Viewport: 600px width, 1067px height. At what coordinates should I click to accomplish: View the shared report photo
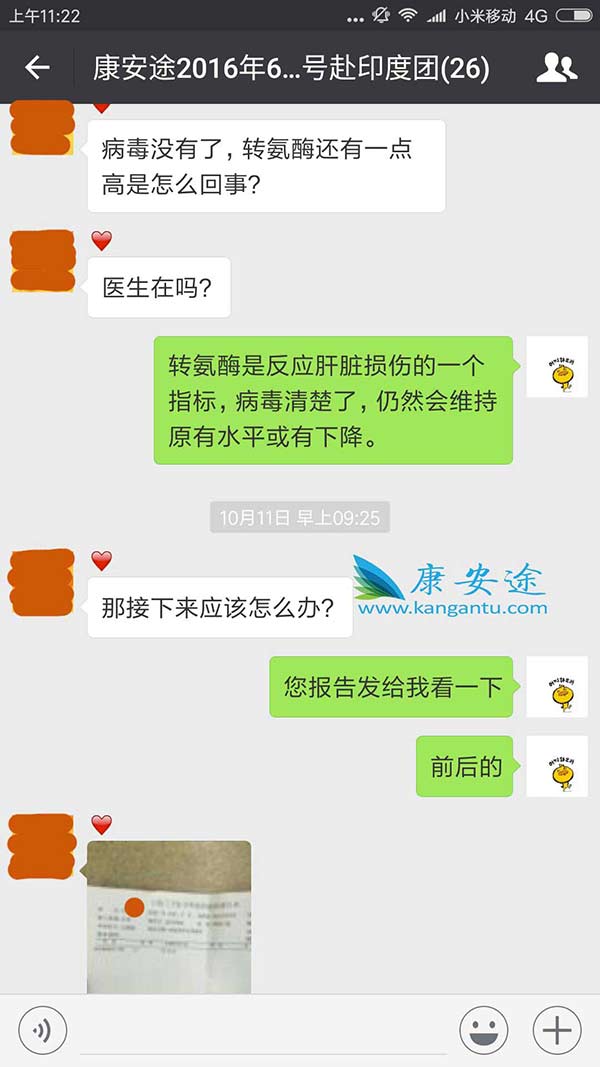click(x=169, y=916)
